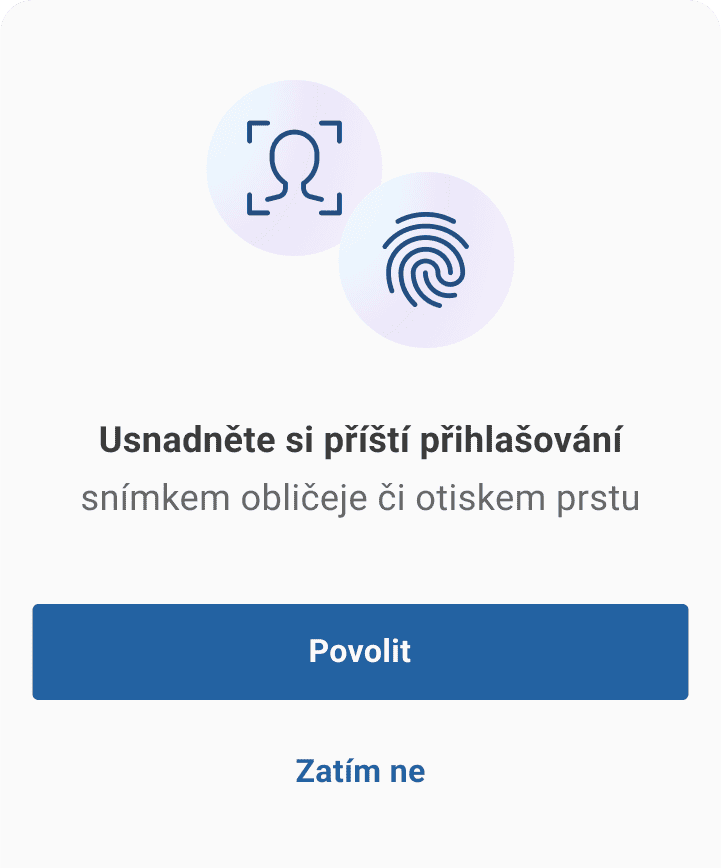The height and width of the screenshot is (868, 721).
Task: Tap the overlapping biometric icons illustration
Action: pos(360,215)
